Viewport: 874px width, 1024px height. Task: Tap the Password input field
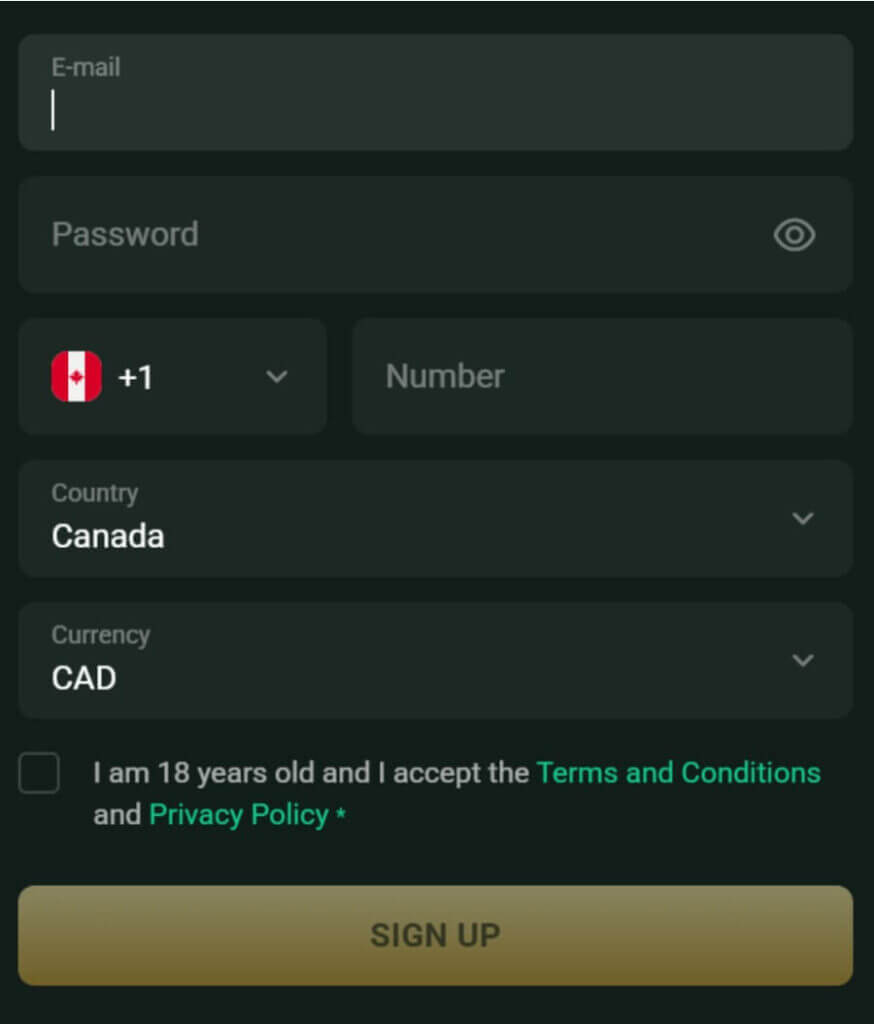(x=400, y=235)
